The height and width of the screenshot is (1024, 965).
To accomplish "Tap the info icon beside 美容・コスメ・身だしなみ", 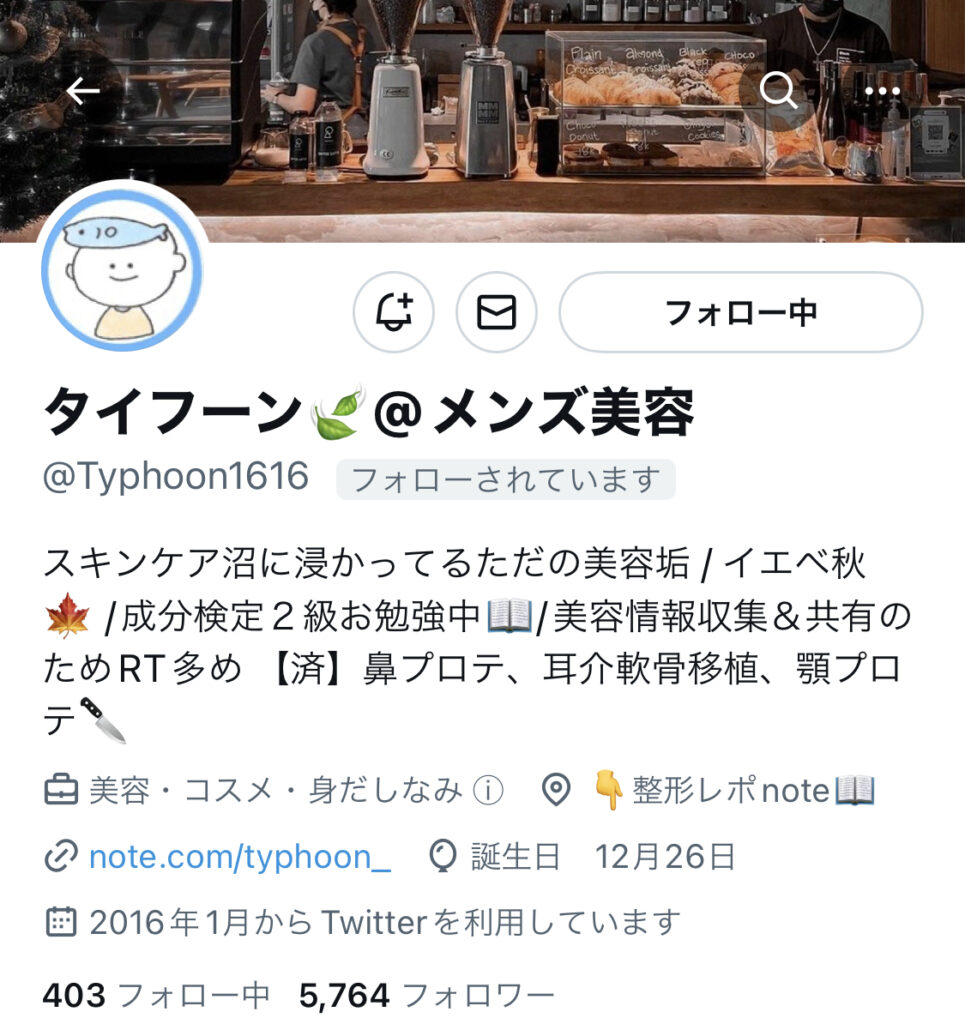I will pyautogui.click(x=486, y=791).
